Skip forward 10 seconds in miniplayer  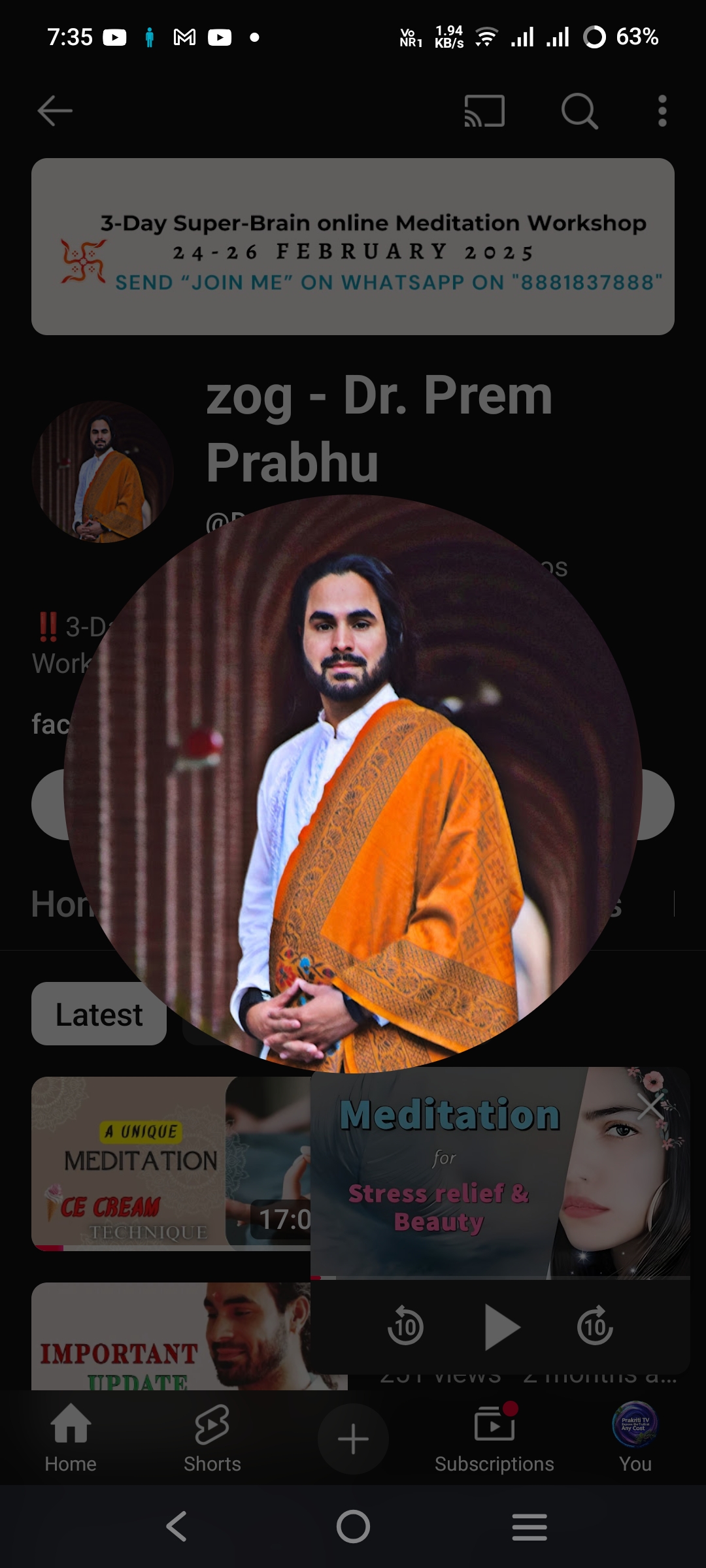click(x=595, y=1326)
